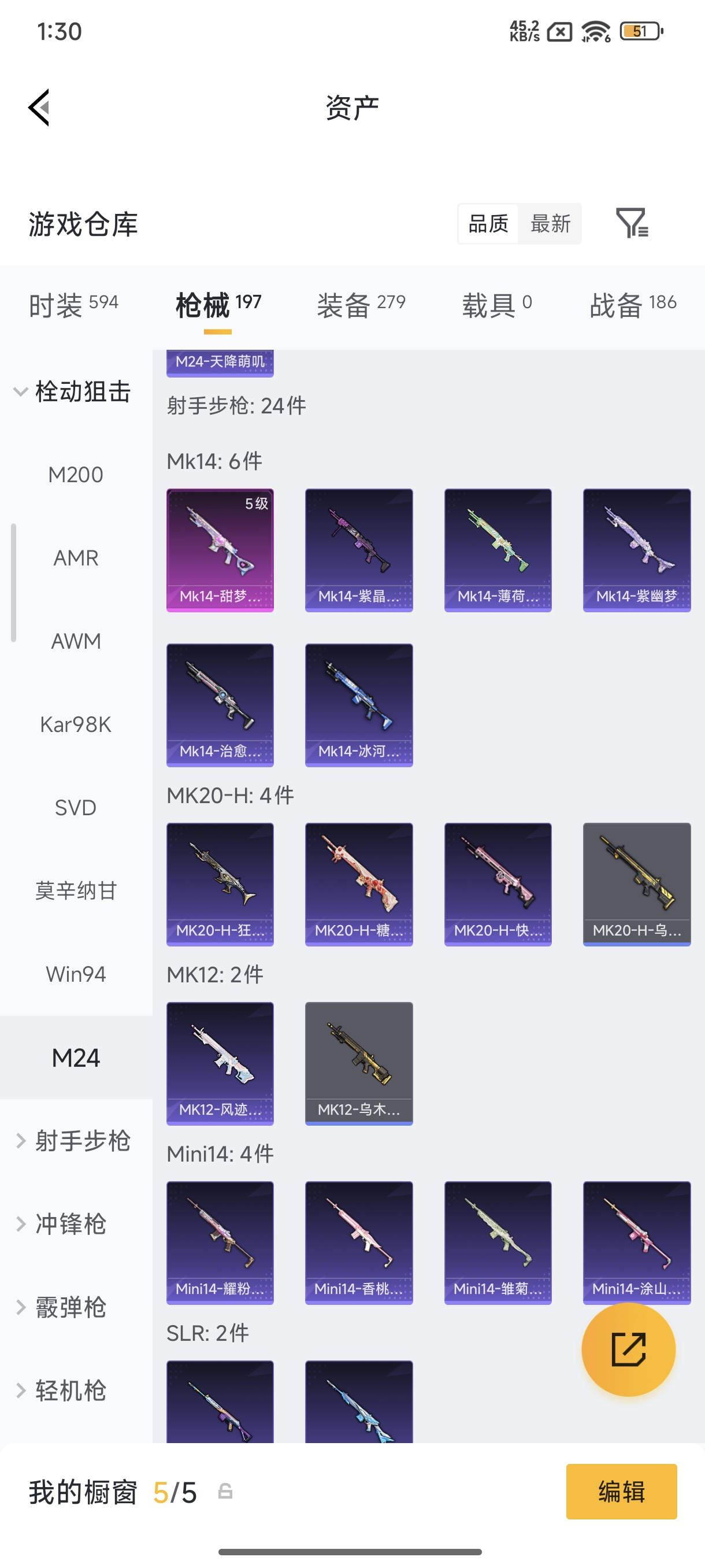Expand the 射手步枪 category
This screenshot has width=705, height=1568.
pyautogui.click(x=73, y=1141)
